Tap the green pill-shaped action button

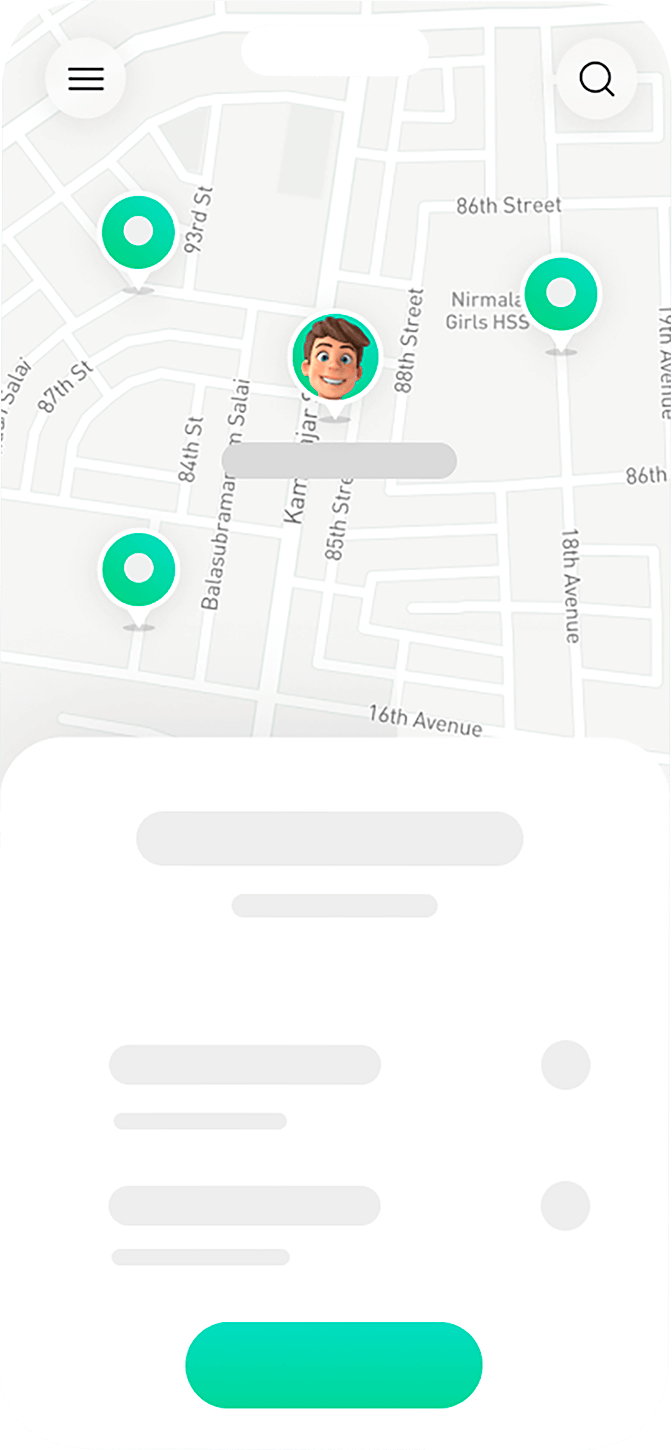[x=334, y=1365]
